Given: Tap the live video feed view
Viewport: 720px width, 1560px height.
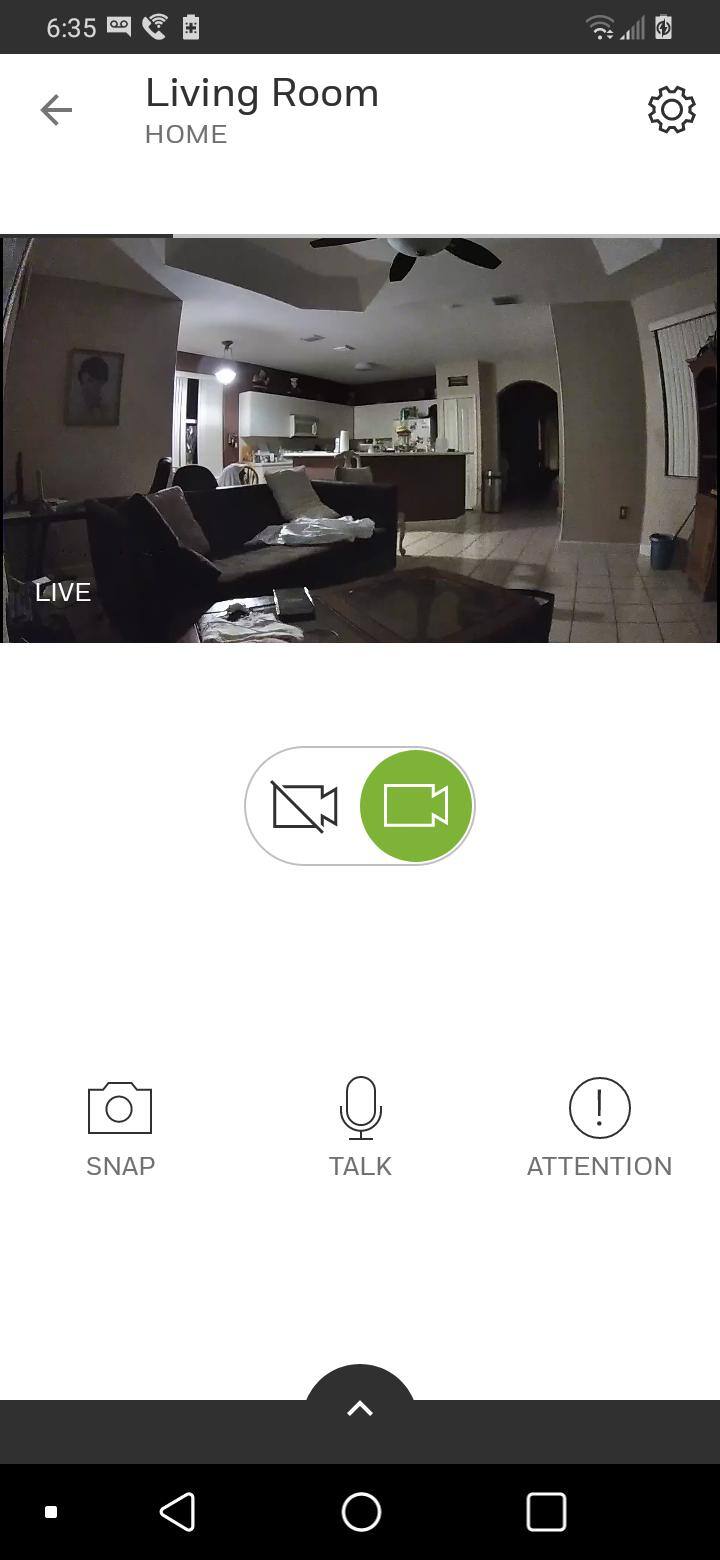Looking at the screenshot, I should click(360, 438).
